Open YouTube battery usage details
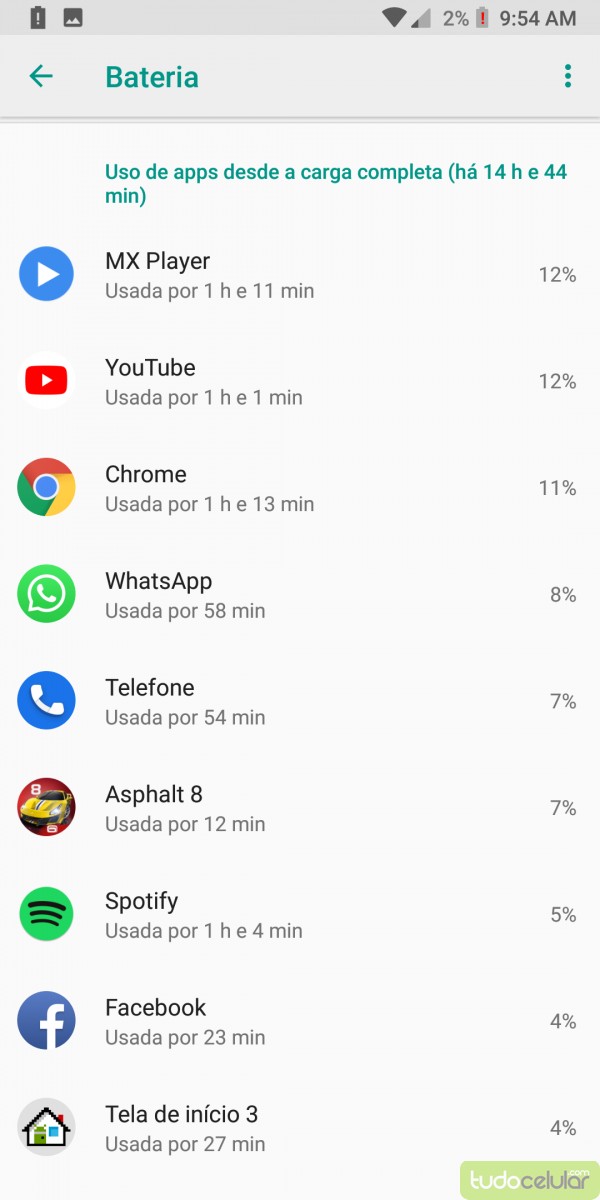Screen dimensions: 600x1200 click(x=300, y=381)
